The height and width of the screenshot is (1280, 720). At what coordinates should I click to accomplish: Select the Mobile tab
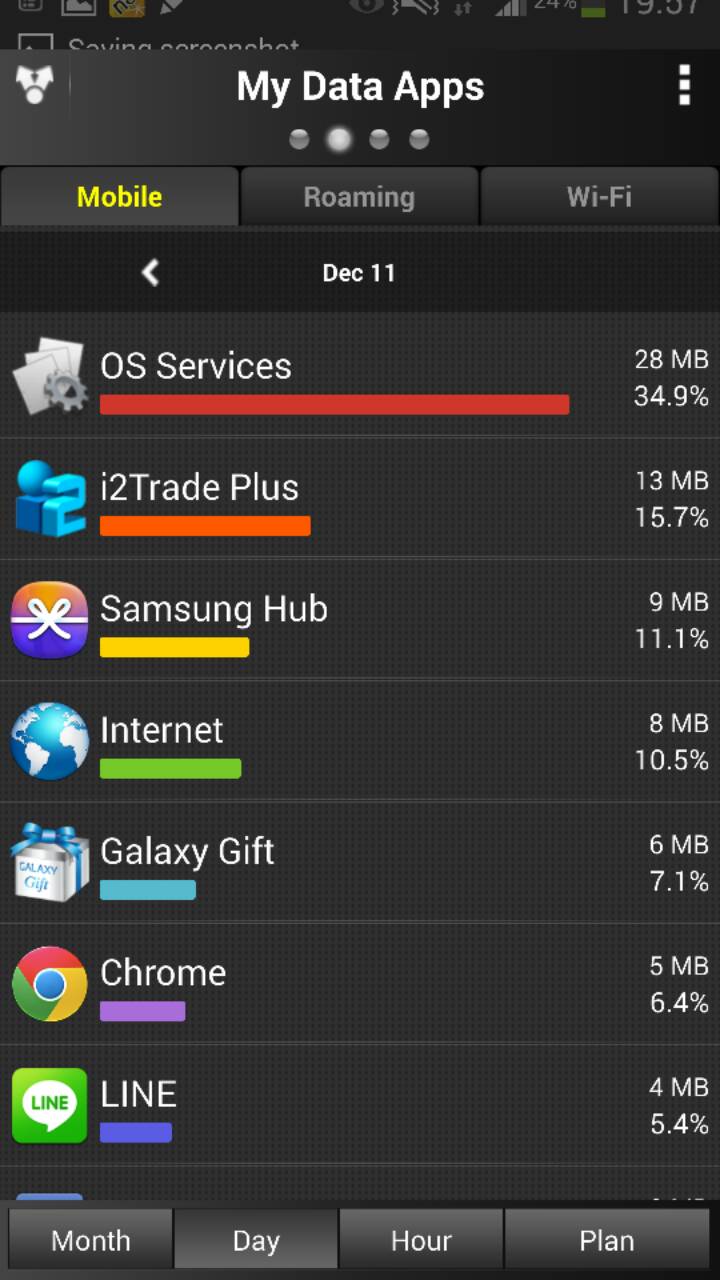click(x=120, y=196)
